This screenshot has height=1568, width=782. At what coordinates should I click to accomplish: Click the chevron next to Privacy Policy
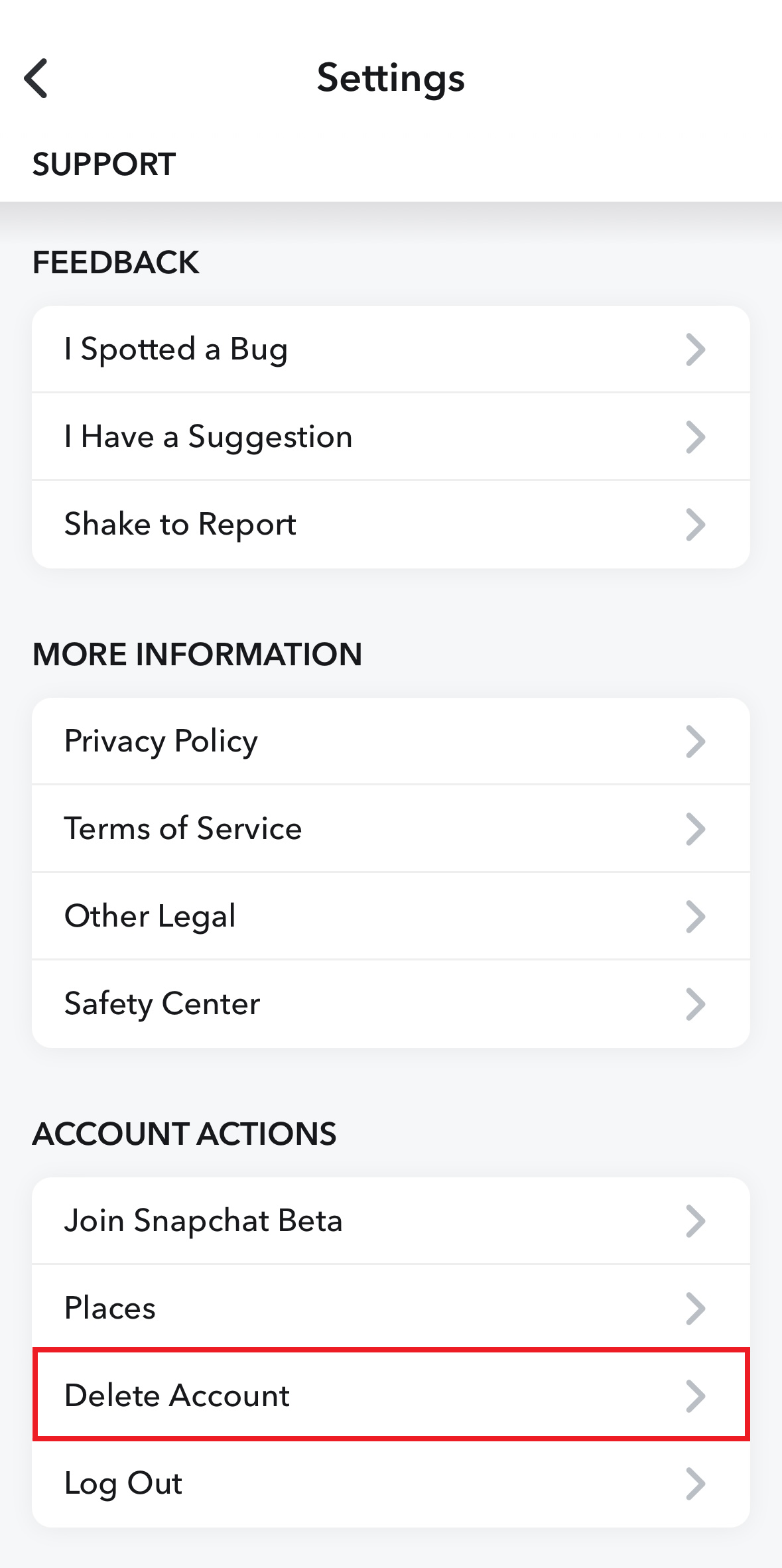click(x=695, y=742)
